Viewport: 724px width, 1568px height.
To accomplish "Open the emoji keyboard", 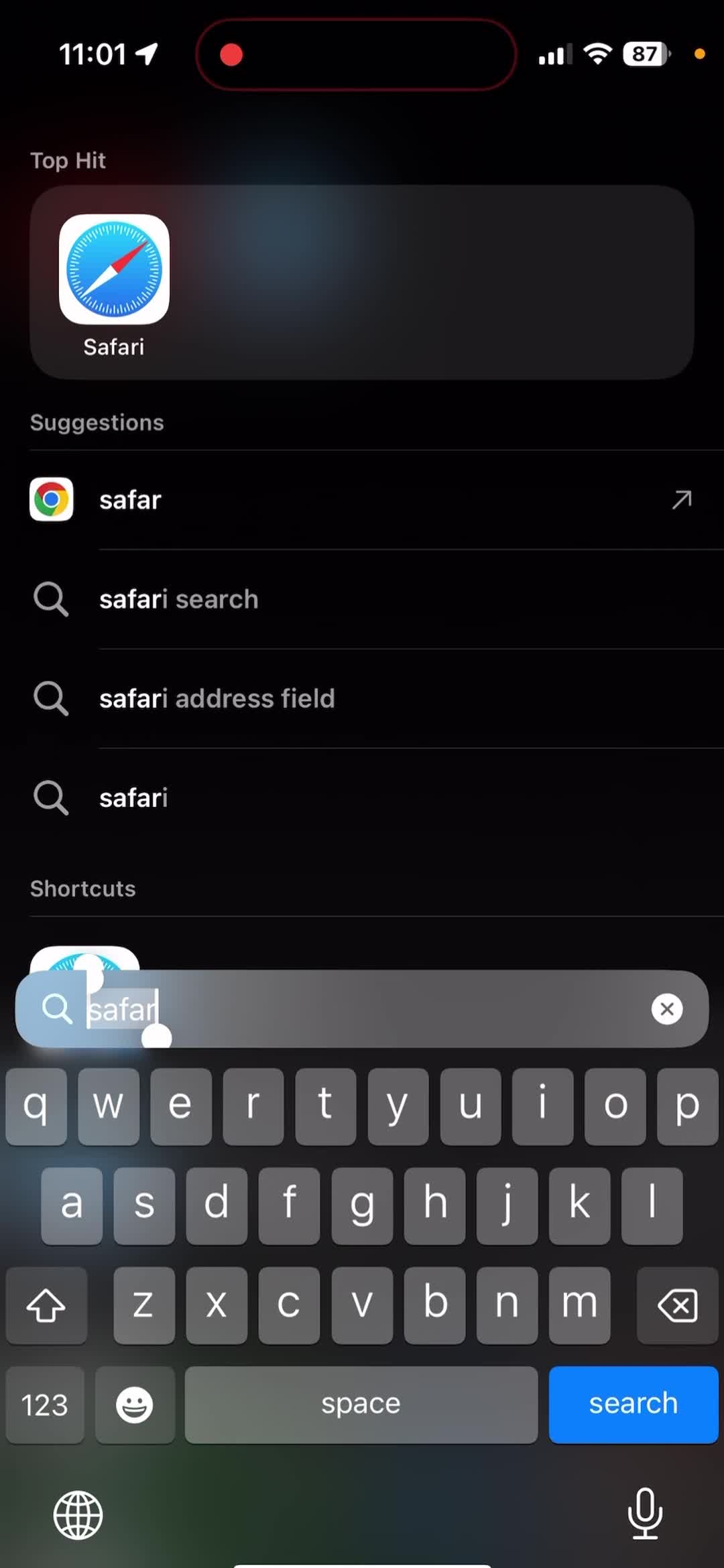I will (x=135, y=1404).
